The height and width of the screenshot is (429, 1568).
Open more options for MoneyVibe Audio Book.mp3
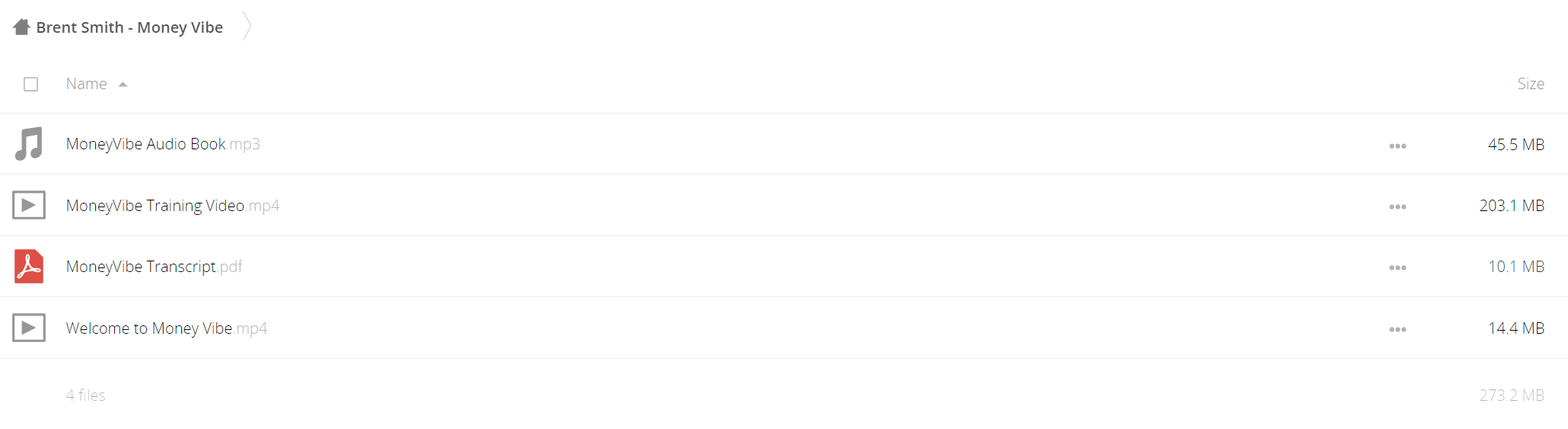[1397, 146]
